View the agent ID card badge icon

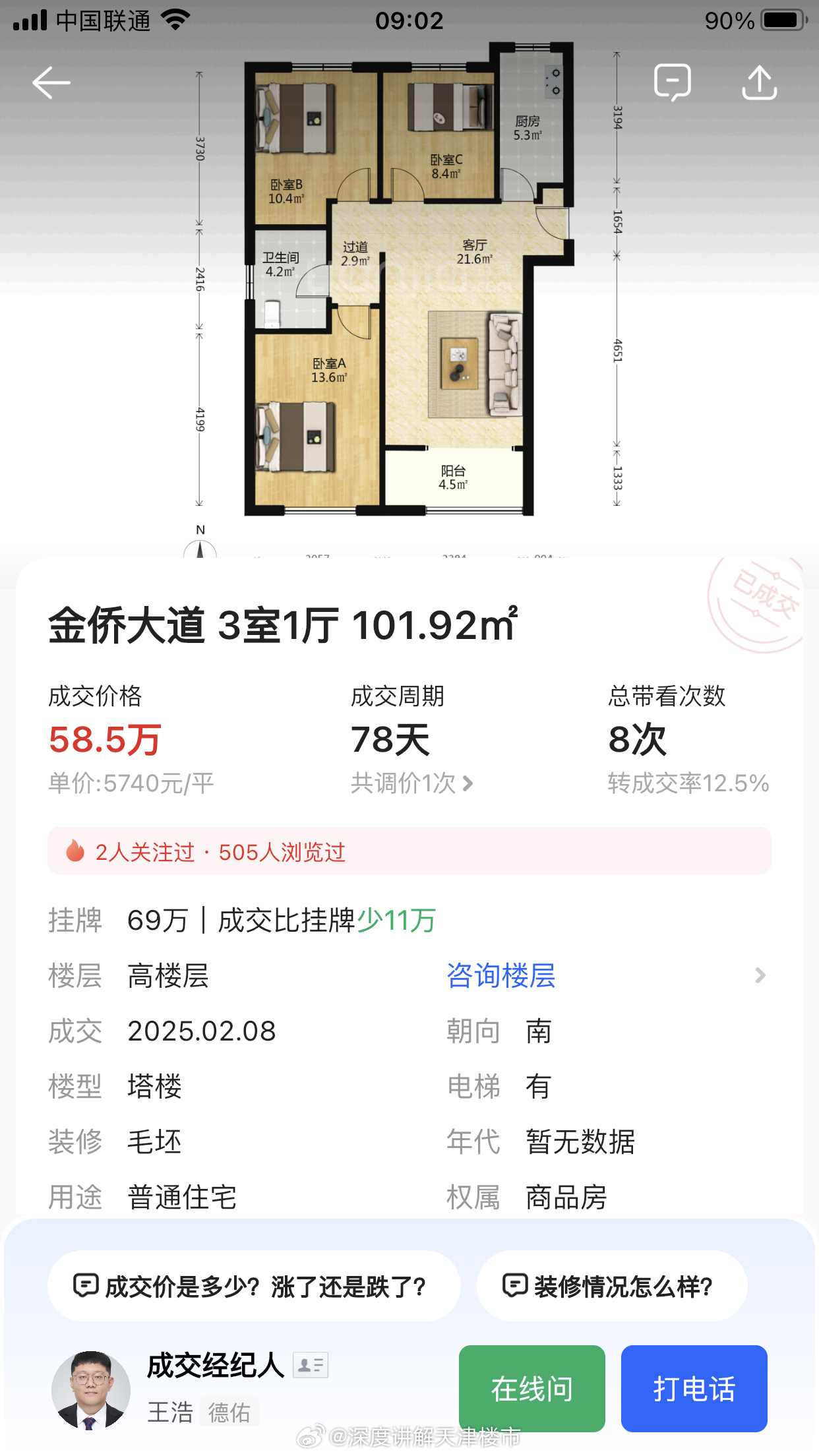[x=312, y=1366]
